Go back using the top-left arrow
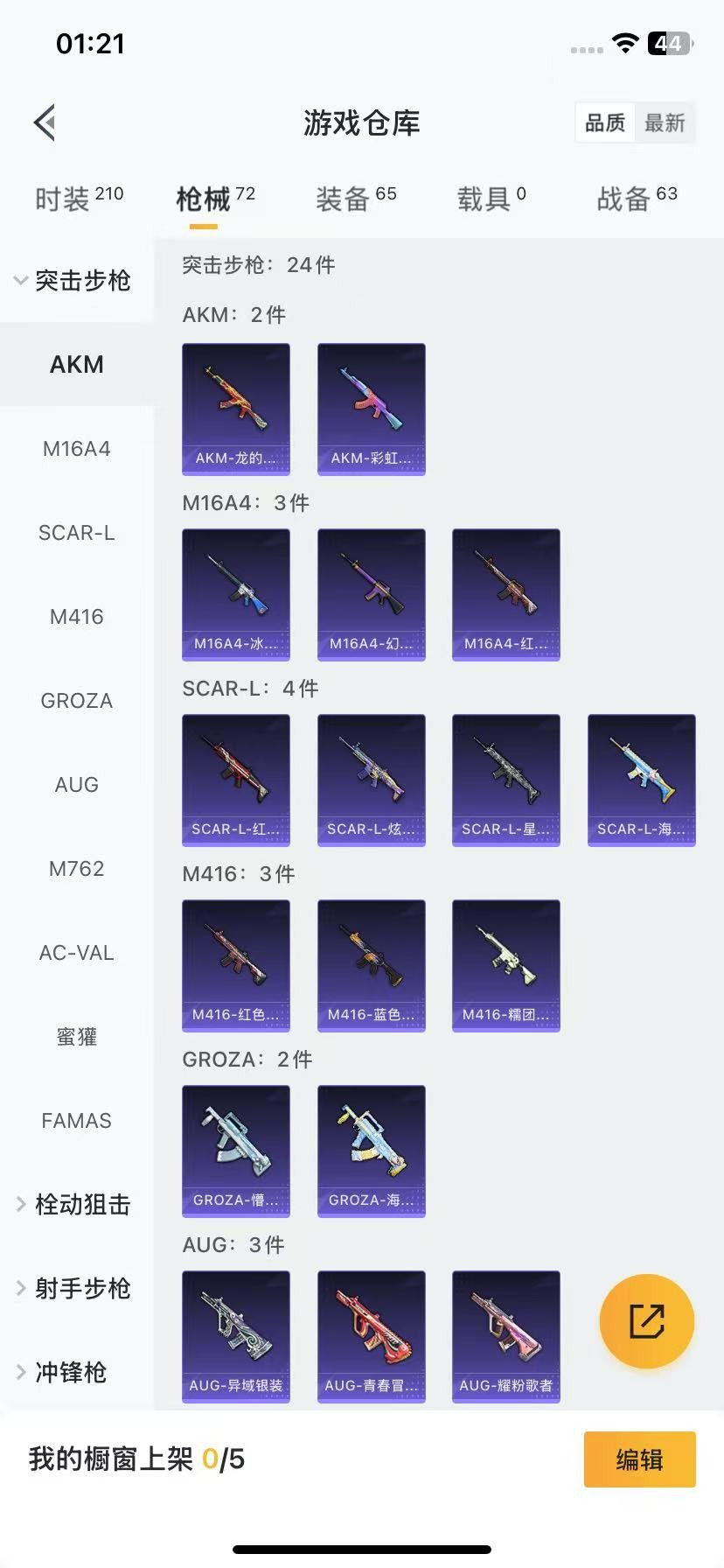Image resolution: width=724 pixels, height=1568 pixels. point(45,122)
